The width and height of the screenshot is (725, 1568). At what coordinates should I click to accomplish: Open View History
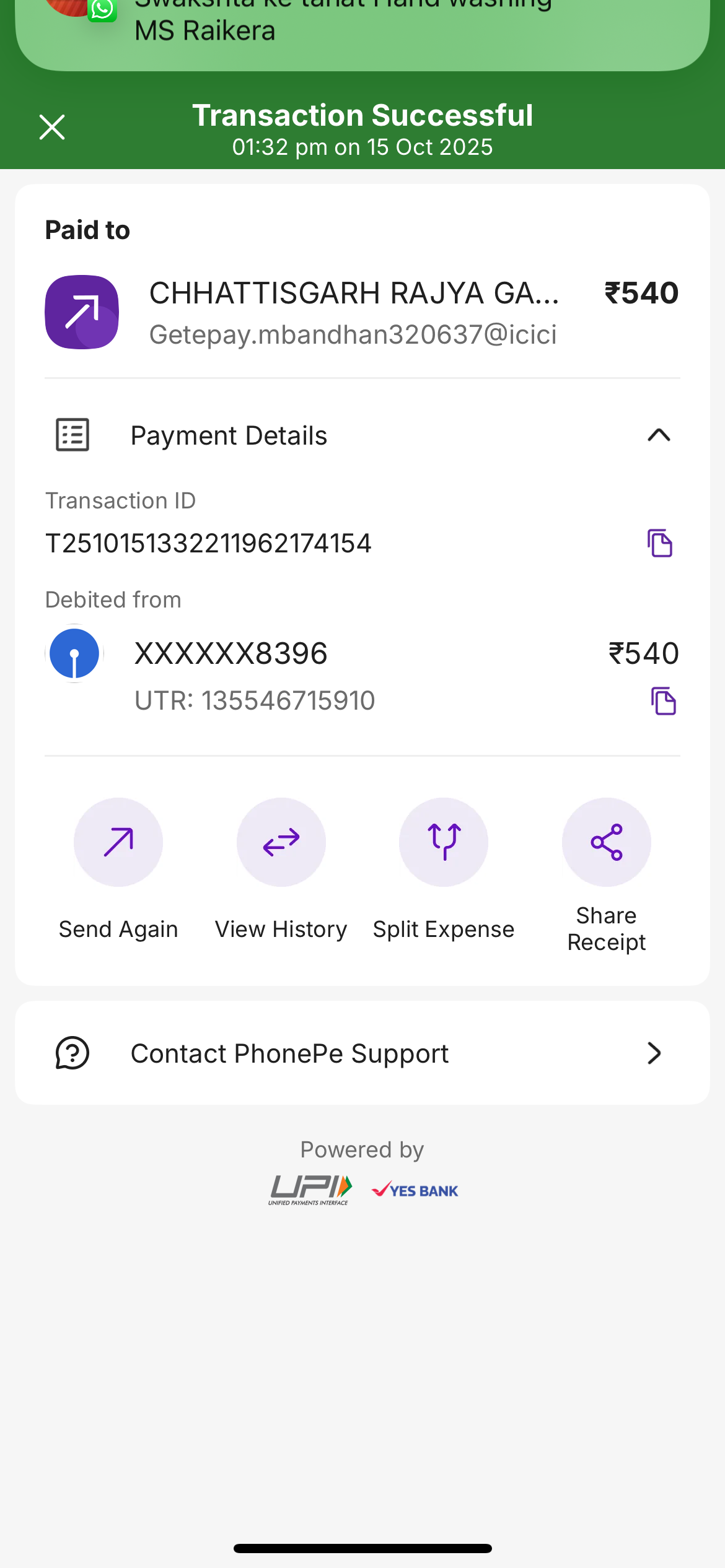(x=281, y=842)
